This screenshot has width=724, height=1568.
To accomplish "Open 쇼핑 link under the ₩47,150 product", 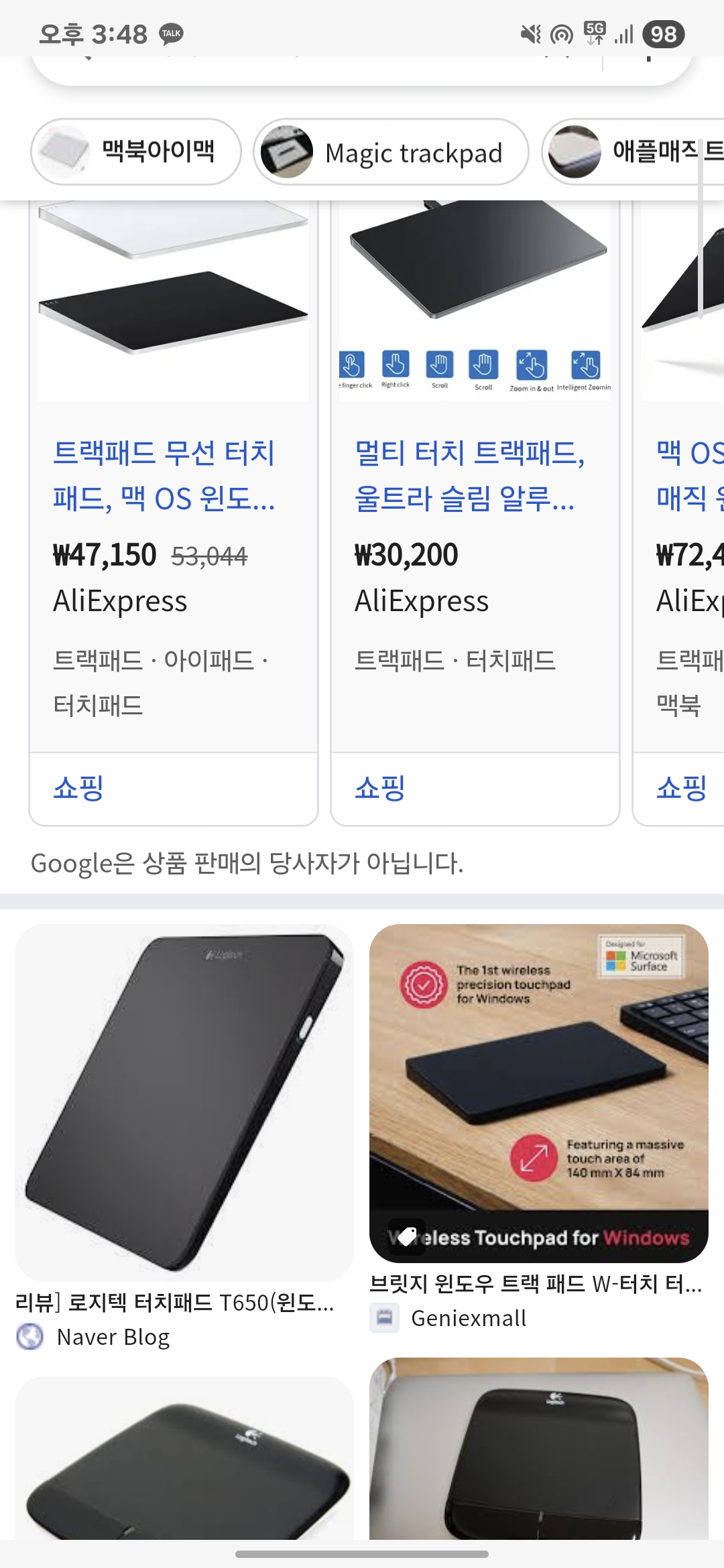I will point(78,788).
